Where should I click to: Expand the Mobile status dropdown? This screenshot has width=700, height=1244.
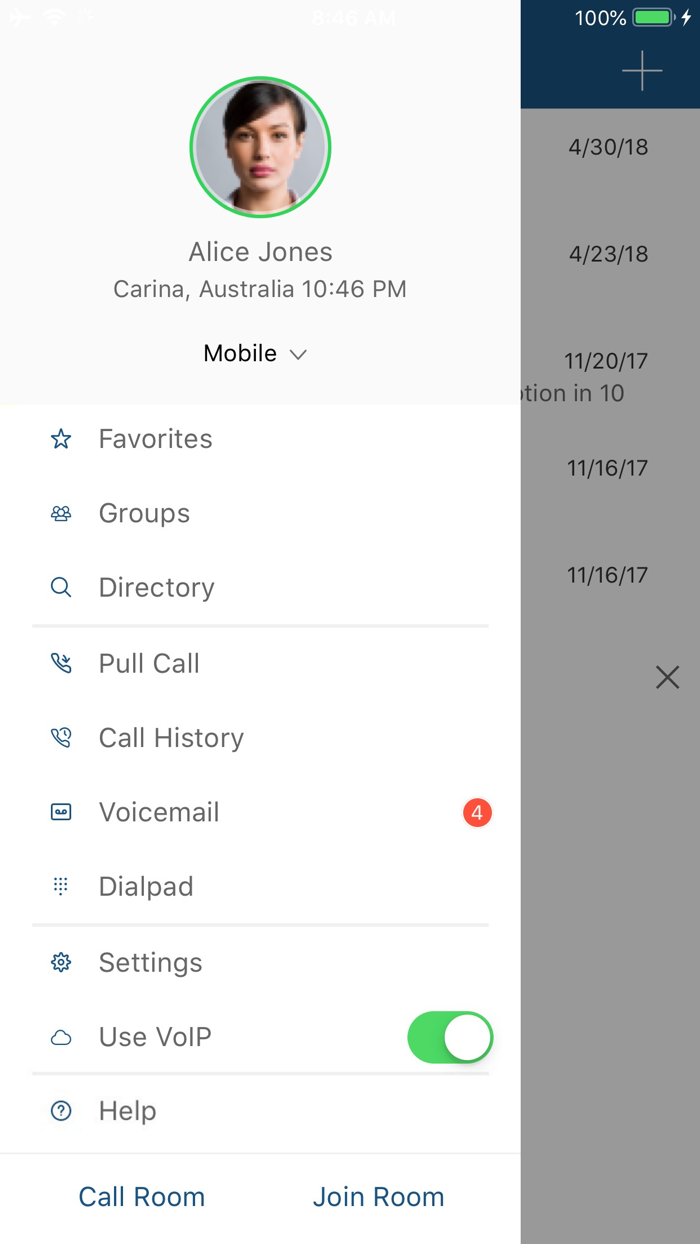(x=255, y=354)
